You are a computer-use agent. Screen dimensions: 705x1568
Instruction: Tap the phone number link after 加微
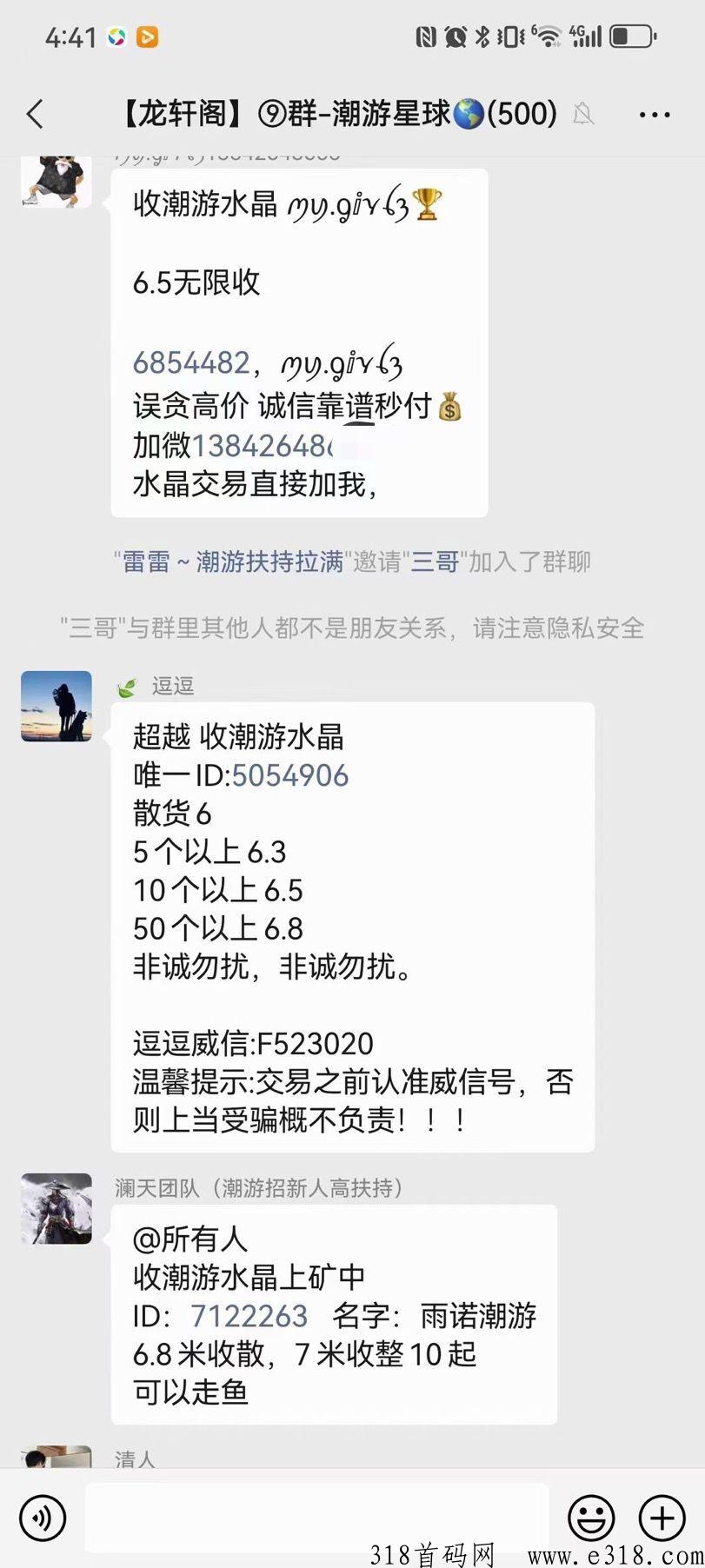click(x=261, y=446)
